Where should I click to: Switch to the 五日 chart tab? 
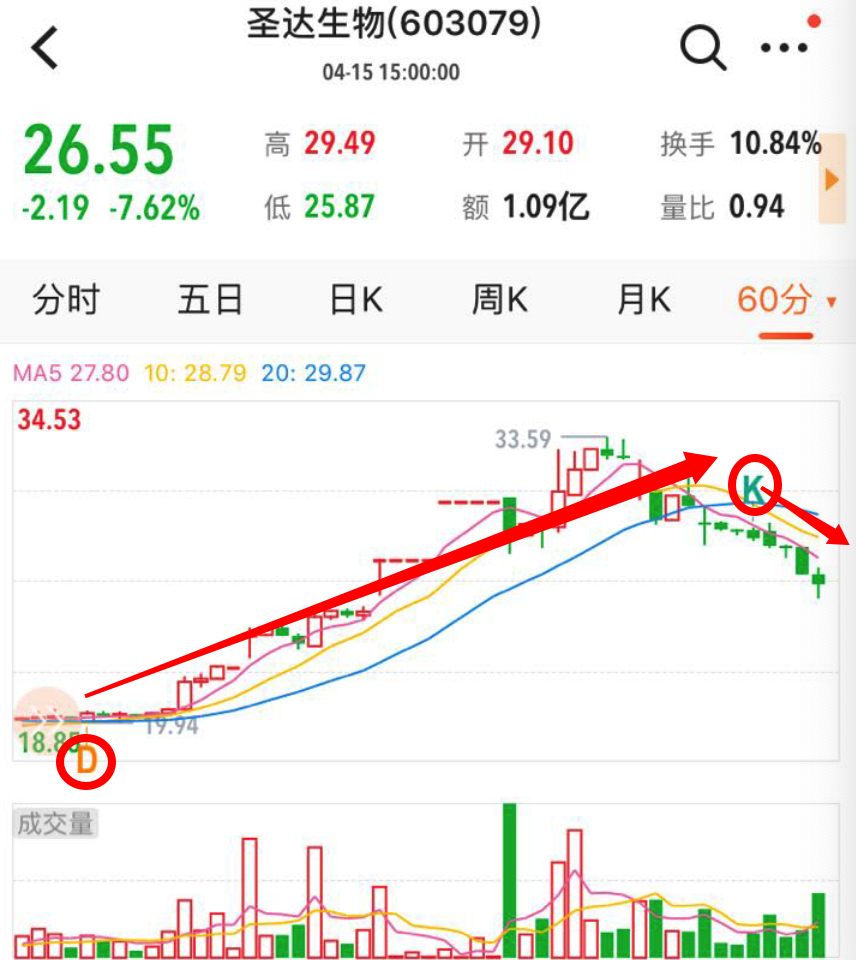coord(211,299)
